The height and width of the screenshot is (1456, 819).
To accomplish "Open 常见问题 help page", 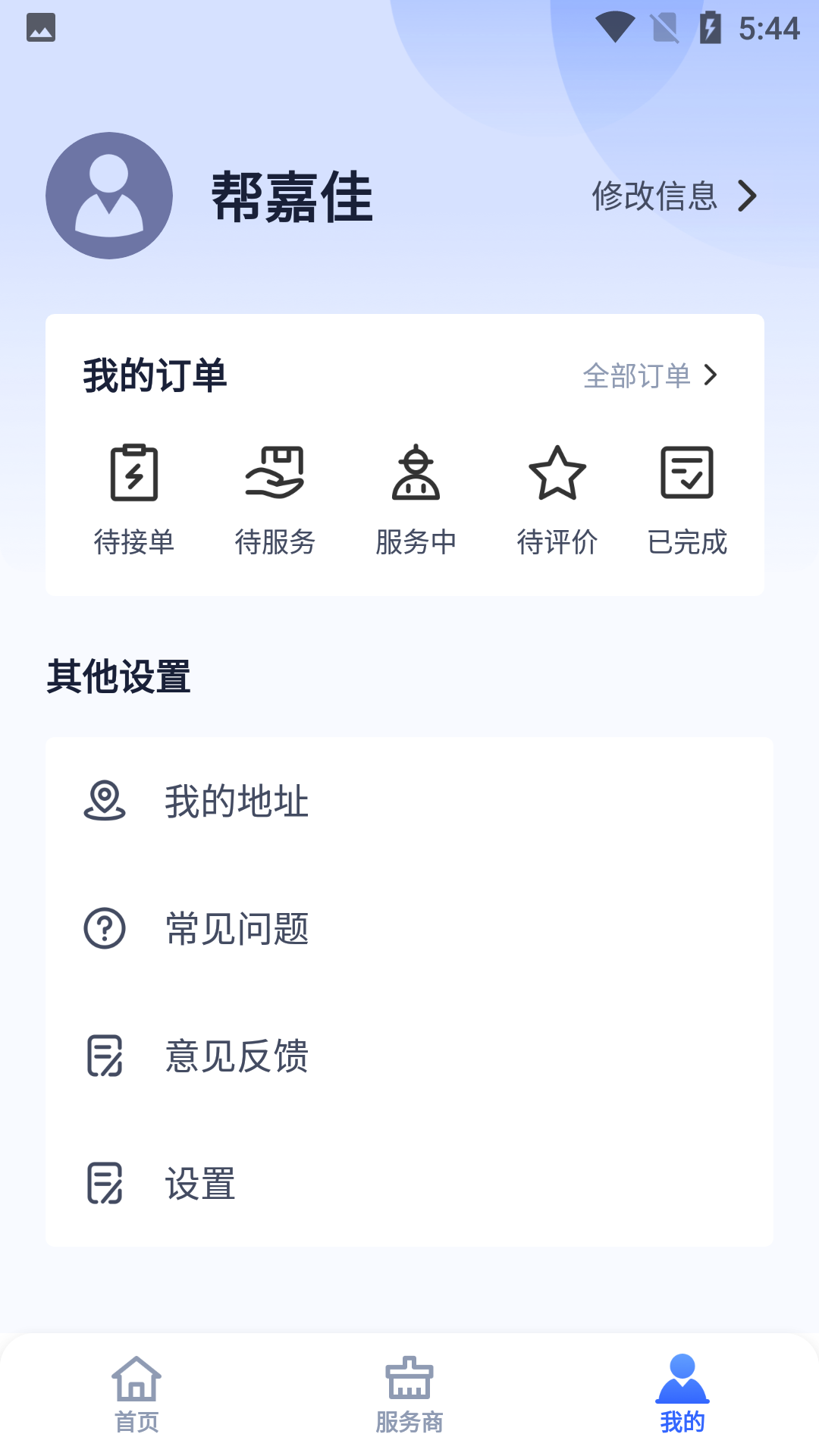I will (x=409, y=928).
